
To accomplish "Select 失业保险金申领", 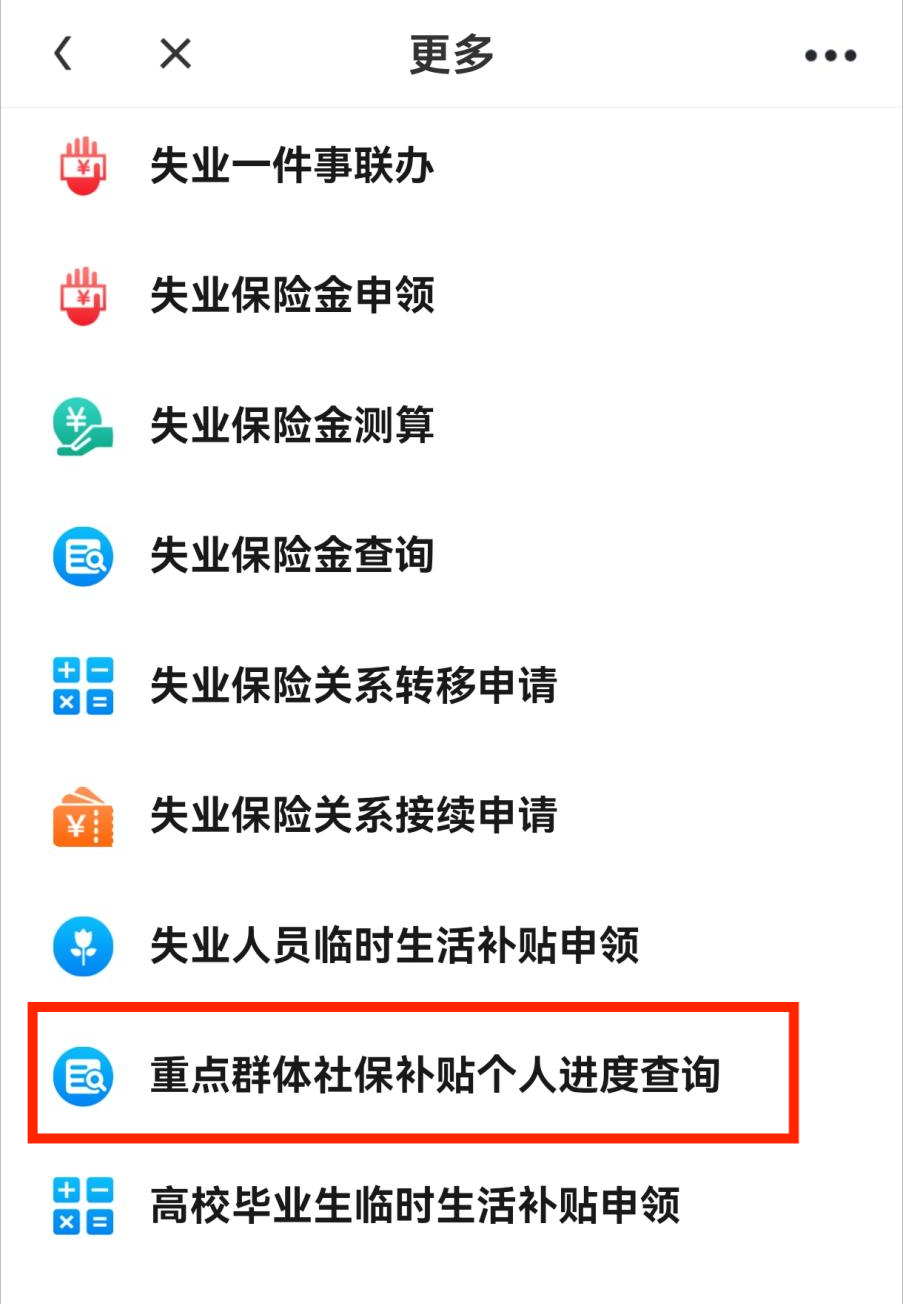I will pos(292,296).
